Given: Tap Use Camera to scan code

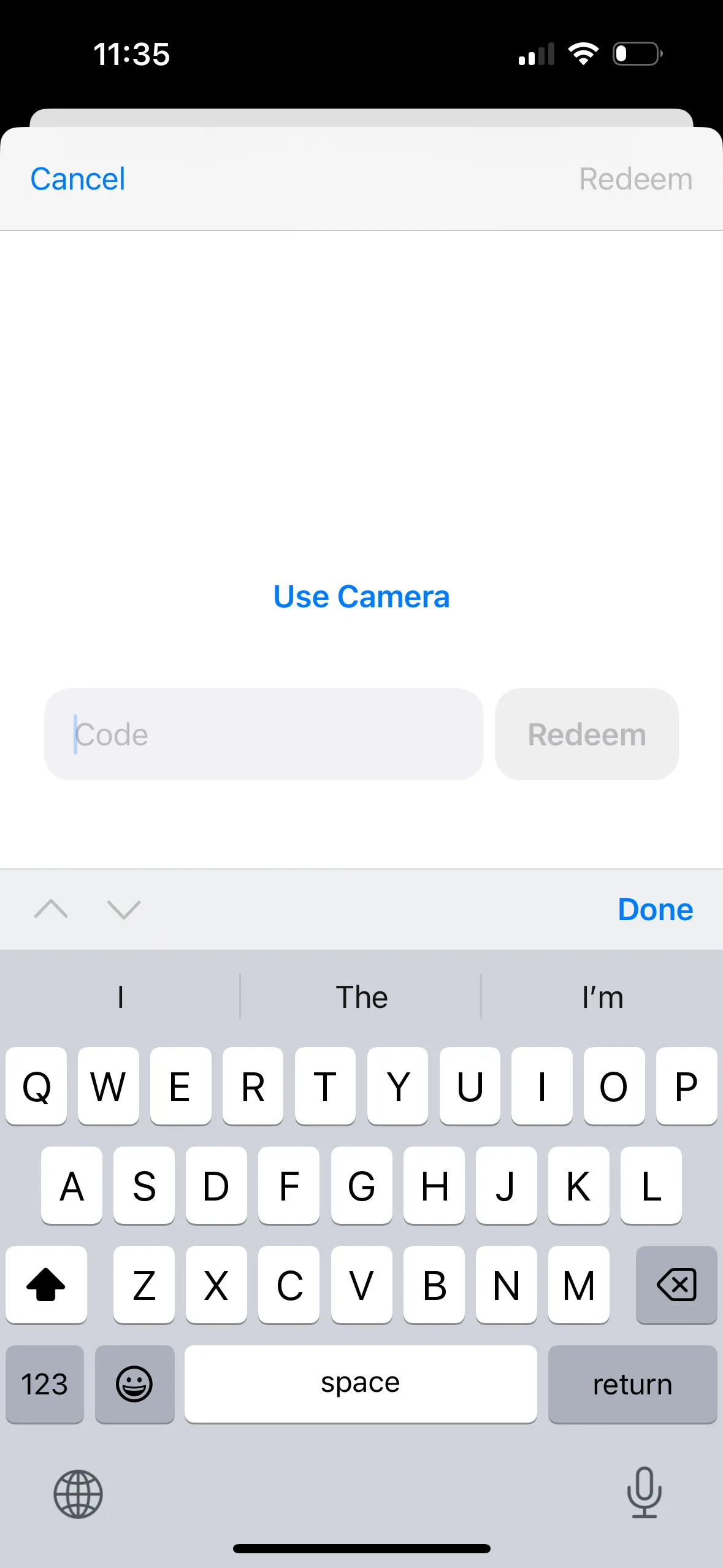Looking at the screenshot, I should click(x=361, y=597).
